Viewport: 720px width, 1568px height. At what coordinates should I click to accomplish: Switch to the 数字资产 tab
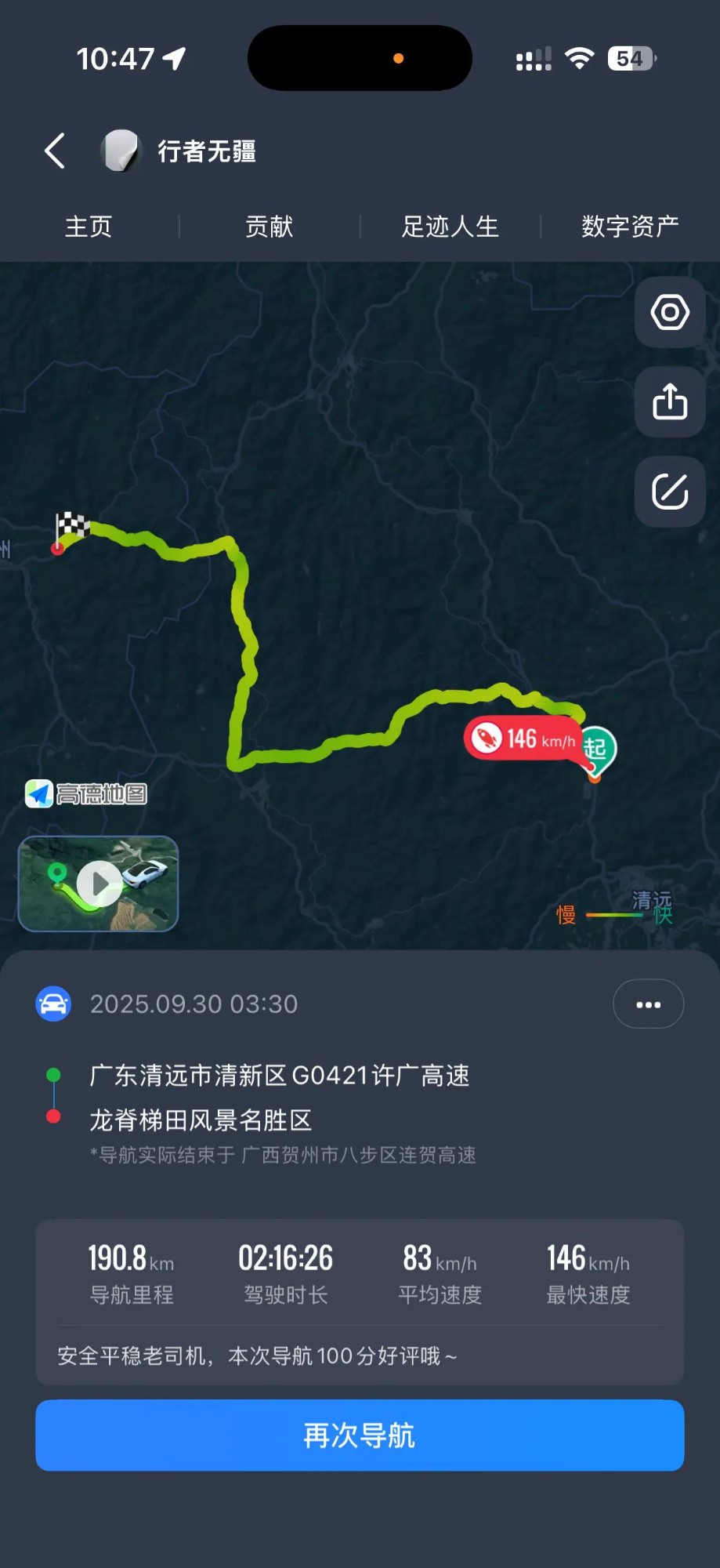coord(630,227)
